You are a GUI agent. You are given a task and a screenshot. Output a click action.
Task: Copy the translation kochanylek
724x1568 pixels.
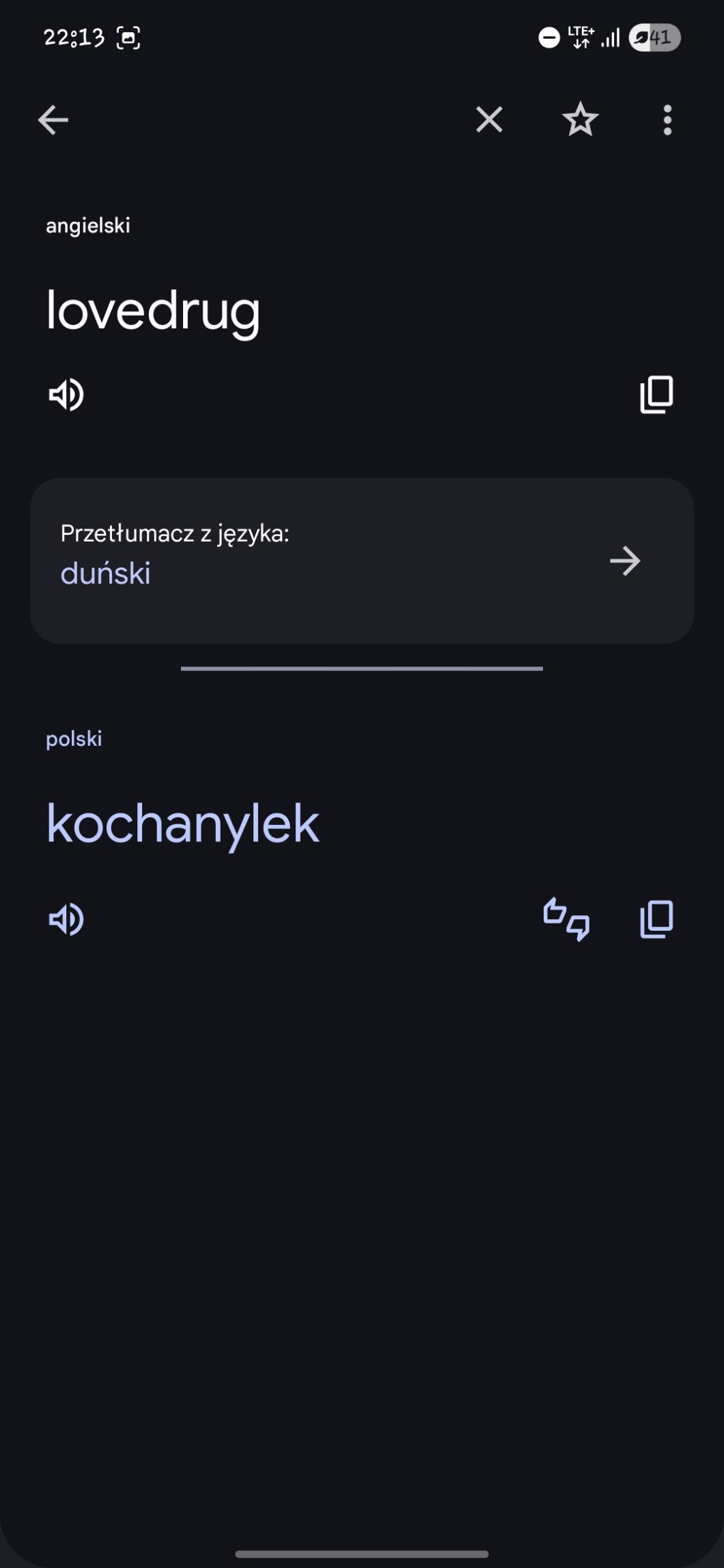656,919
